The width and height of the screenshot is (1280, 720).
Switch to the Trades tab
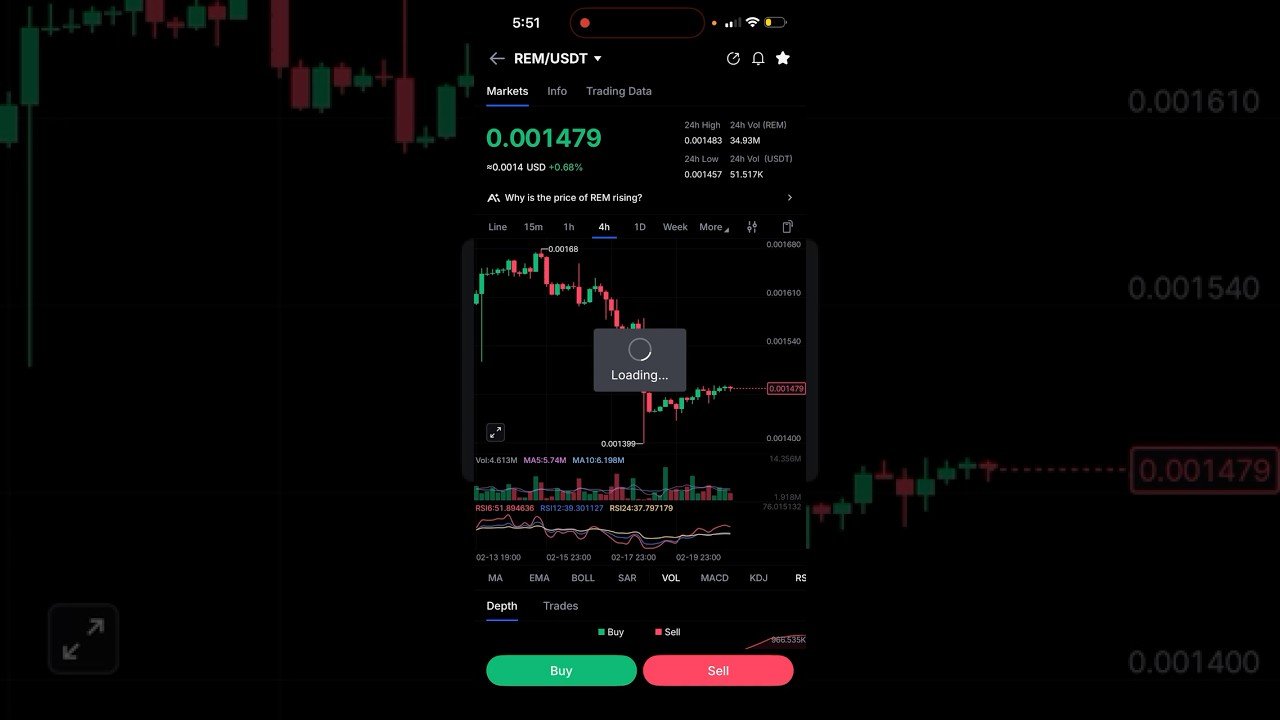tap(560, 606)
